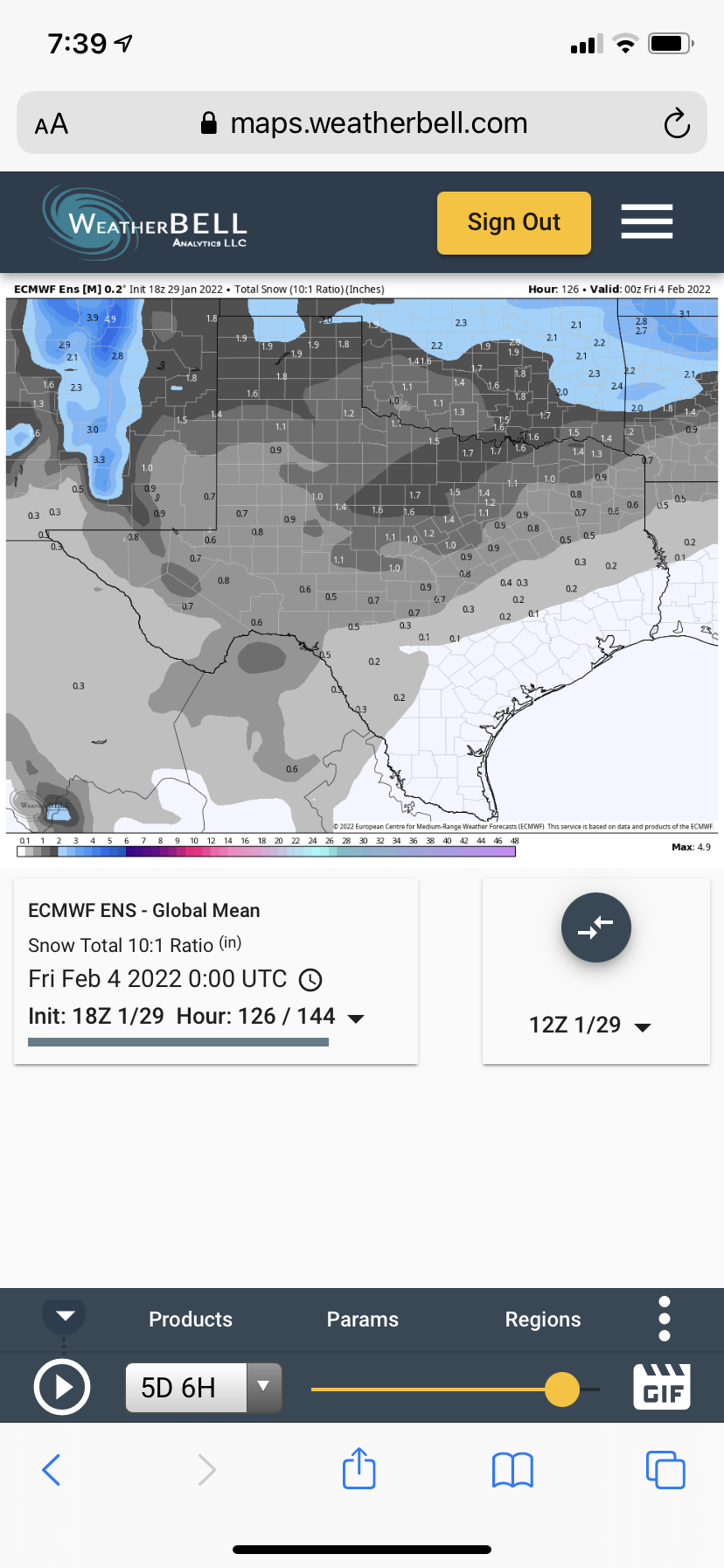This screenshot has width=724, height=1568.
Task: Reload the page in Safari
Action: tap(676, 123)
